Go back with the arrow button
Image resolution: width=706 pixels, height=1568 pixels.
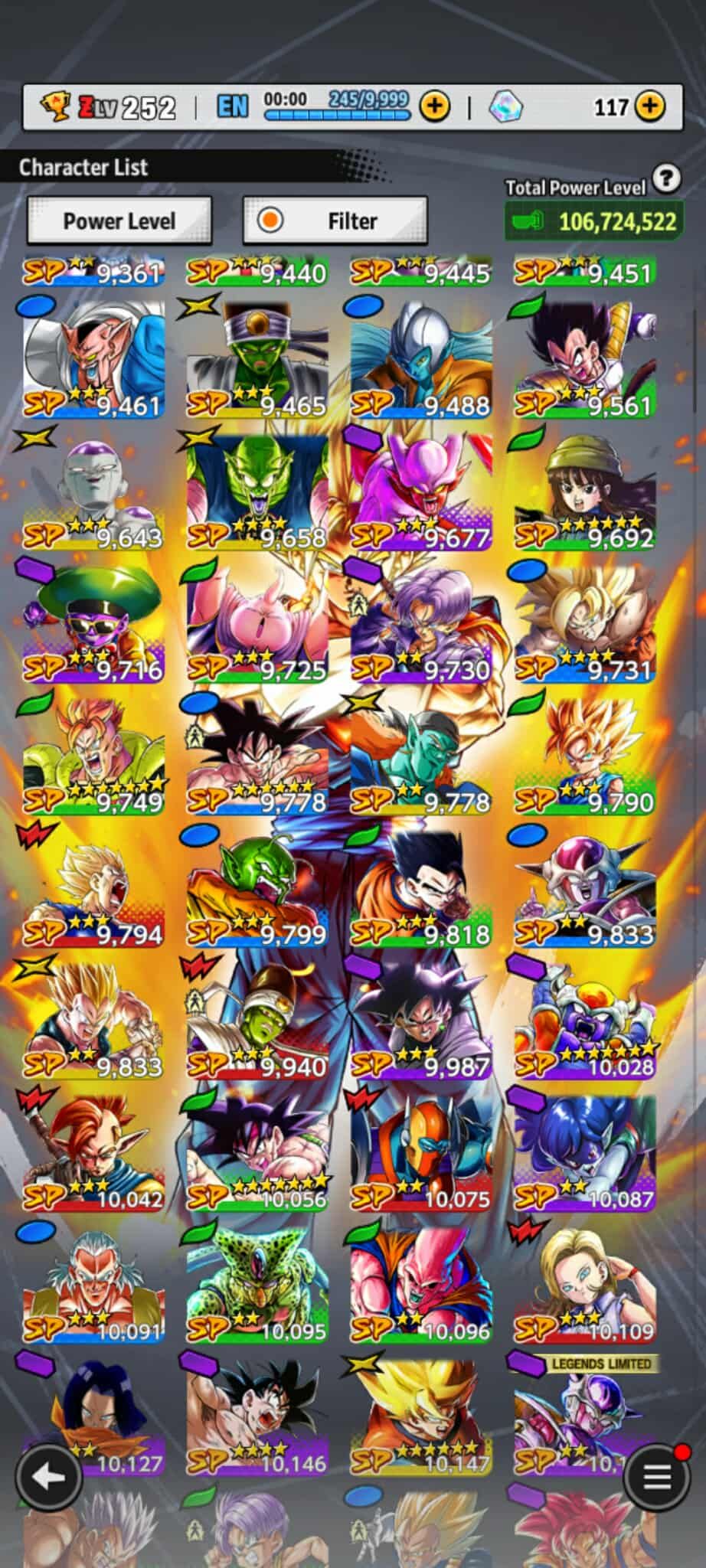49,1477
